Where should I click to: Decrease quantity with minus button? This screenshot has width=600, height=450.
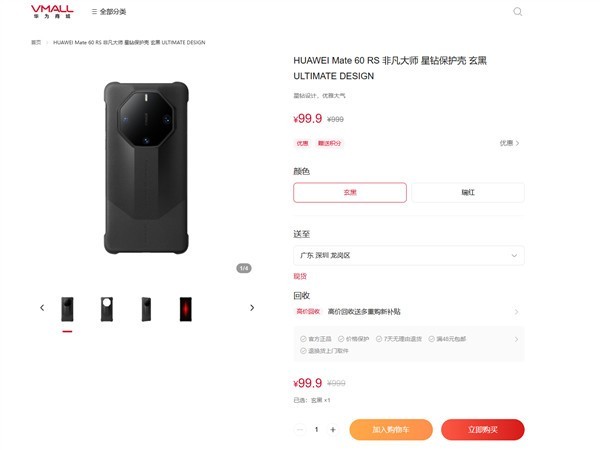(300, 429)
